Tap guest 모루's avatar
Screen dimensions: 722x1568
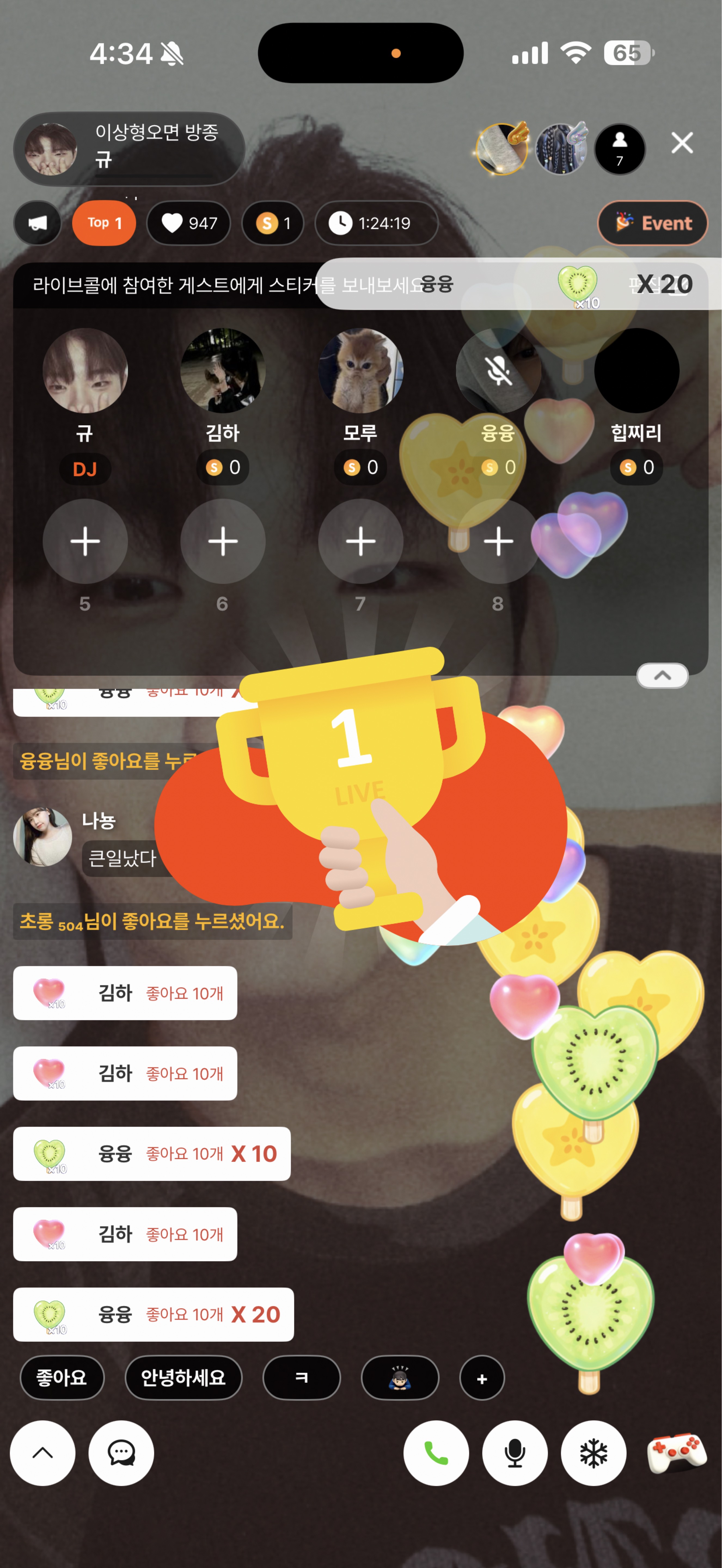tap(360, 370)
